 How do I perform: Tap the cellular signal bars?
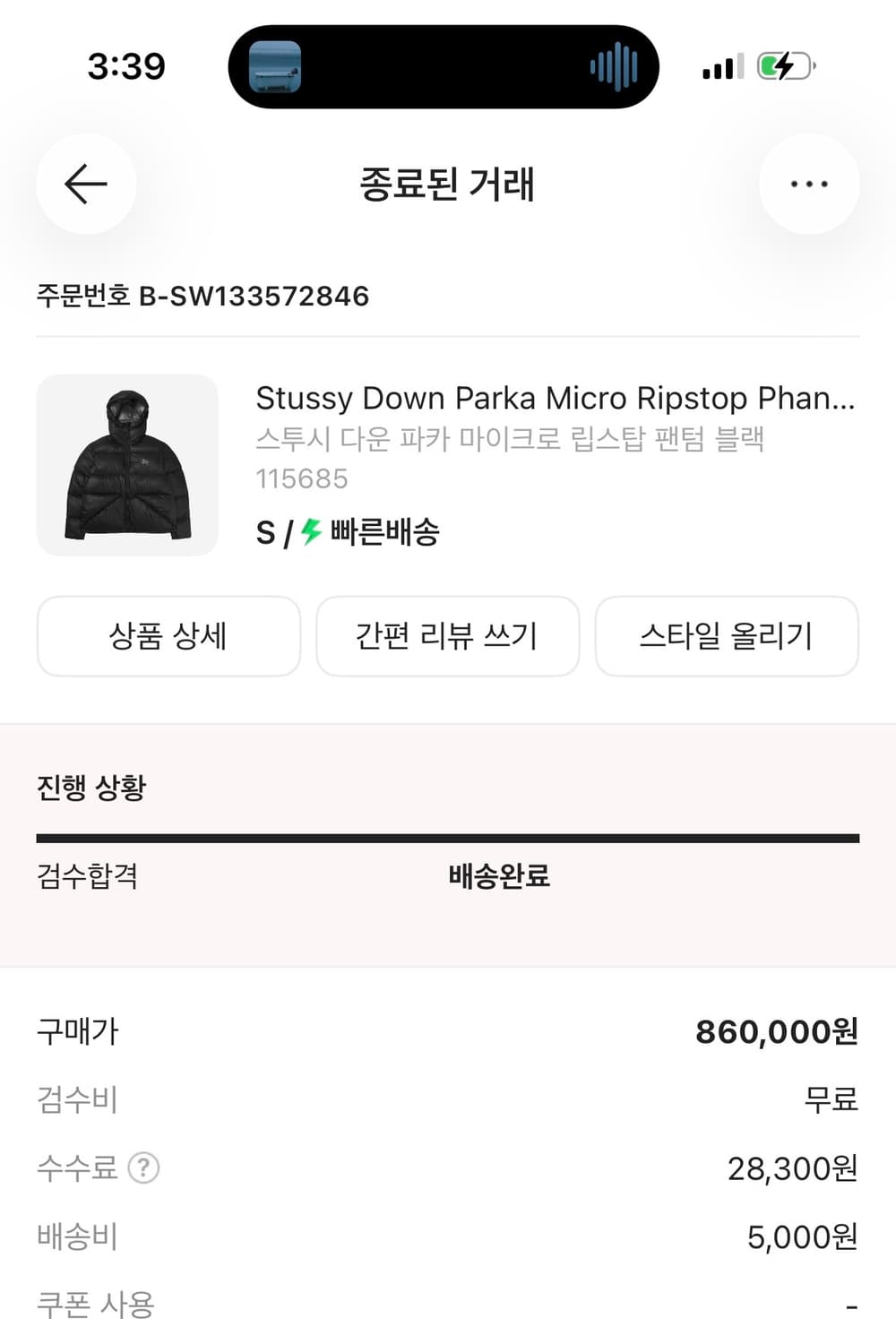[x=722, y=65]
